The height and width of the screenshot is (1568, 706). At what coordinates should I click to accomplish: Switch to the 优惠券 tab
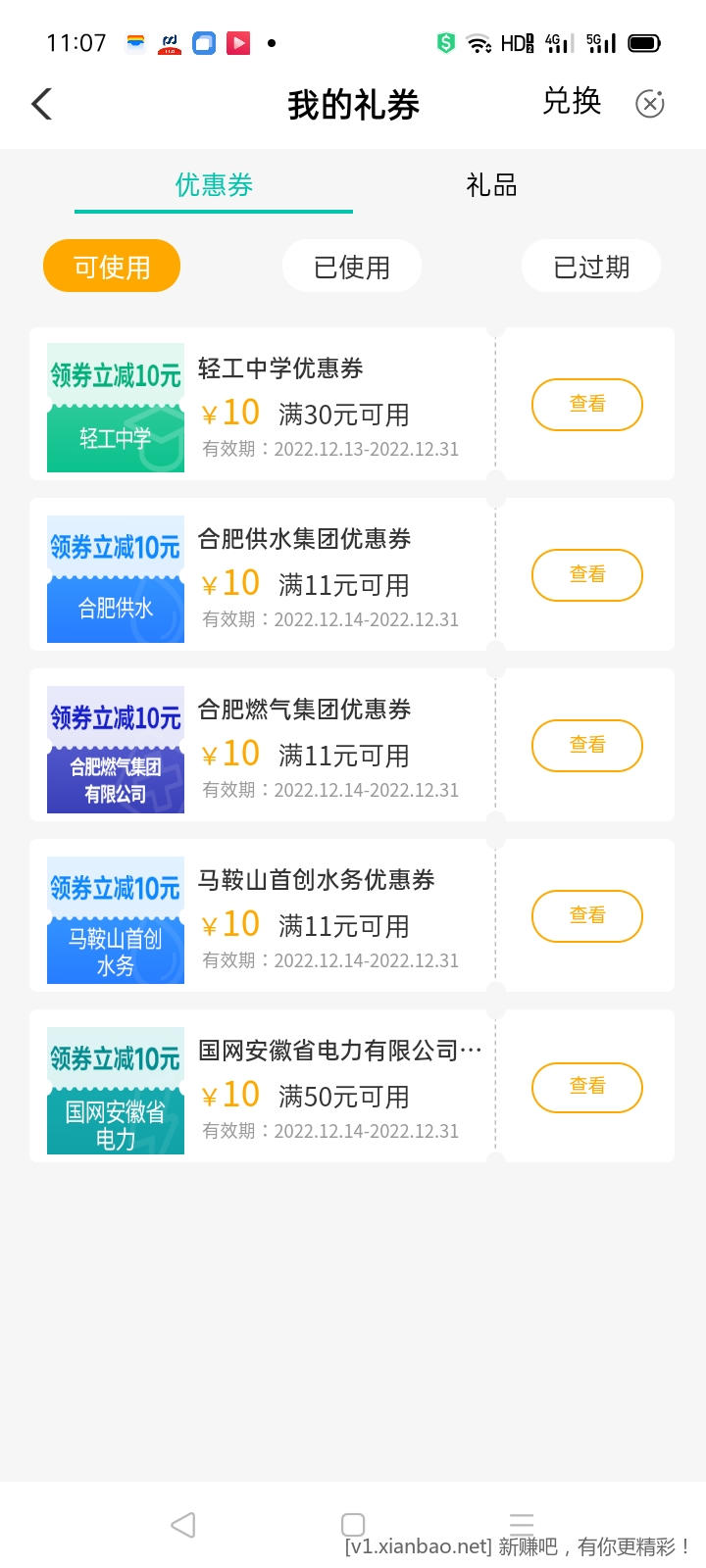pyautogui.click(x=214, y=185)
